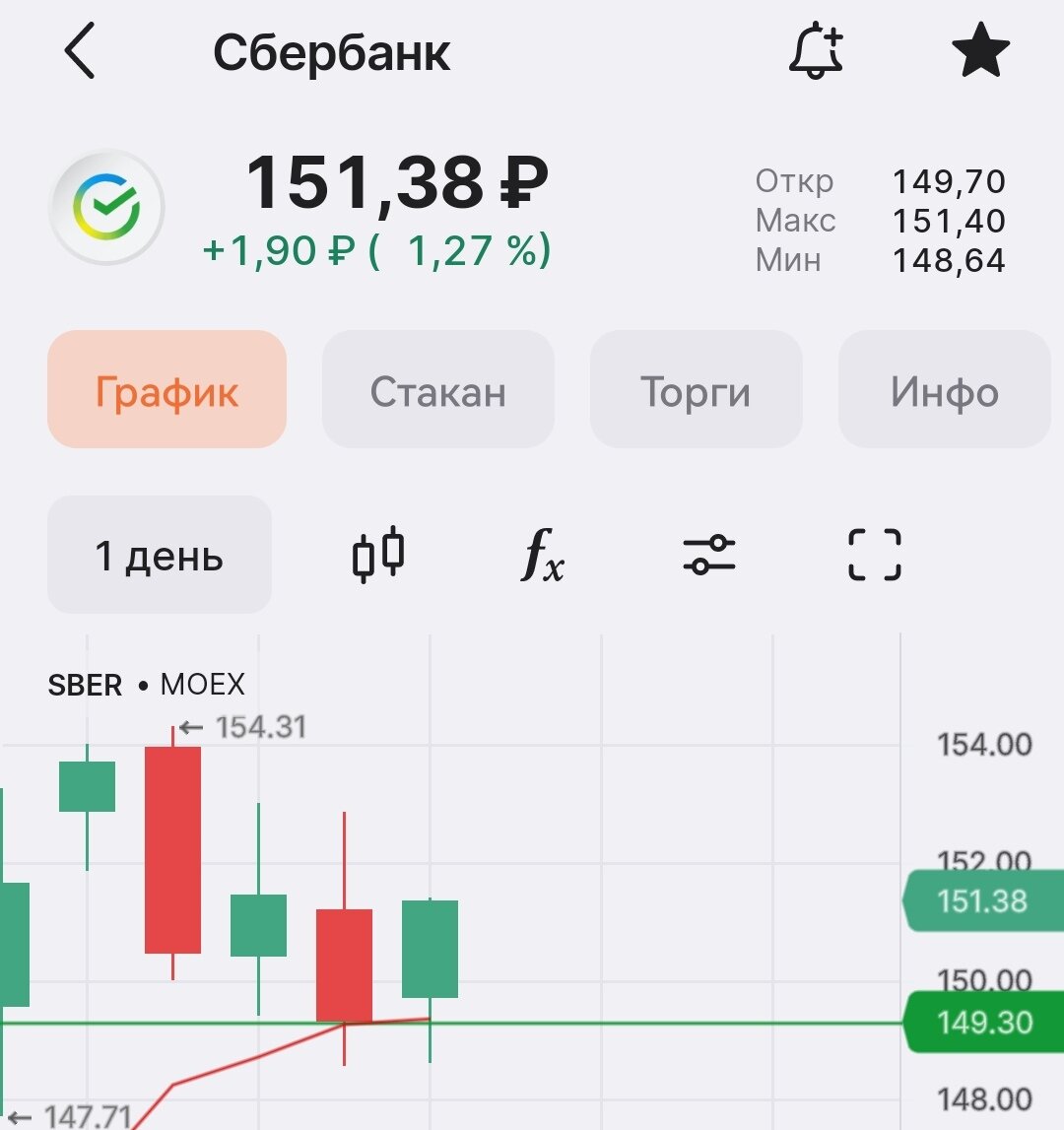Screen dimensions: 1064x1130
Task: Open the Торги tab
Action: click(696, 390)
